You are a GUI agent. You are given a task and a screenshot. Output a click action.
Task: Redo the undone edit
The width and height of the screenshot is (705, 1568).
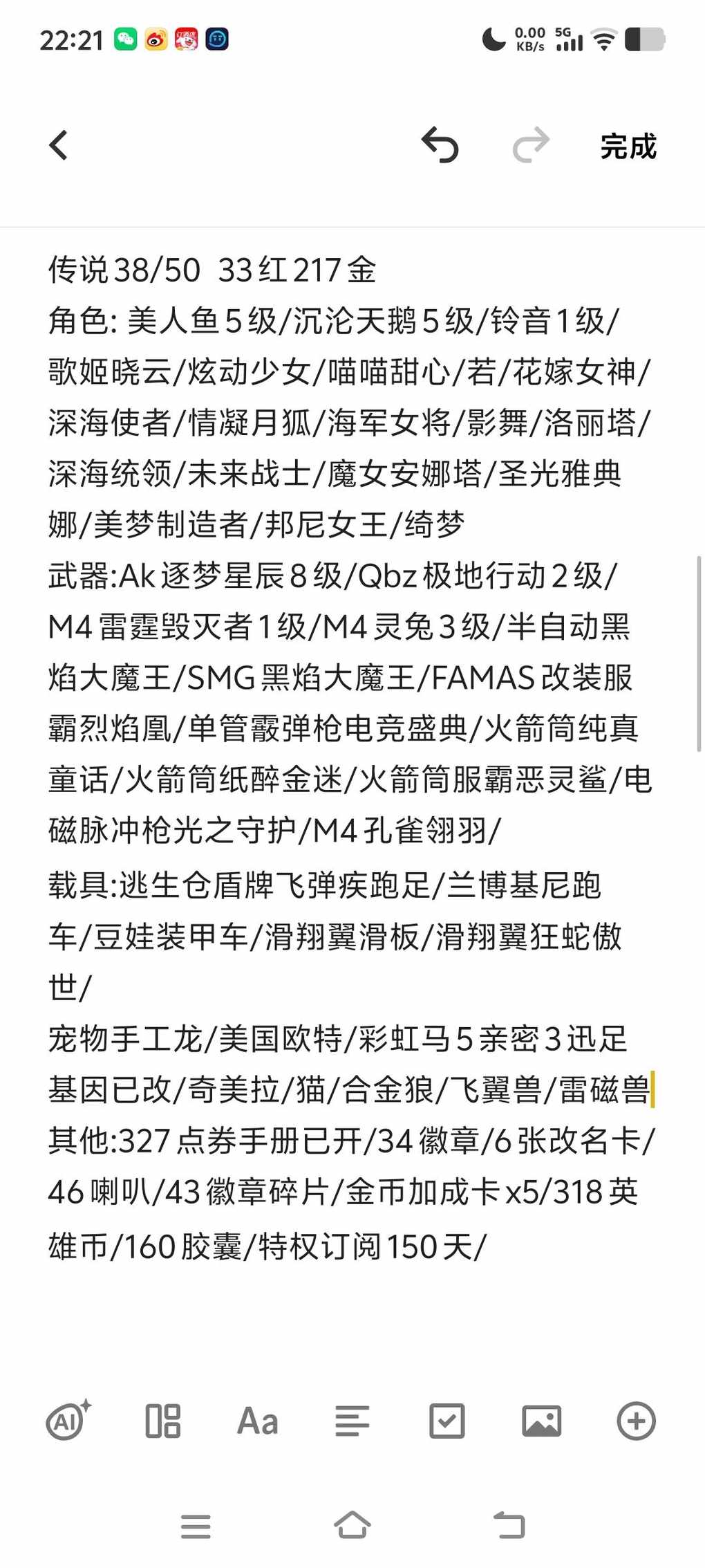(x=530, y=145)
